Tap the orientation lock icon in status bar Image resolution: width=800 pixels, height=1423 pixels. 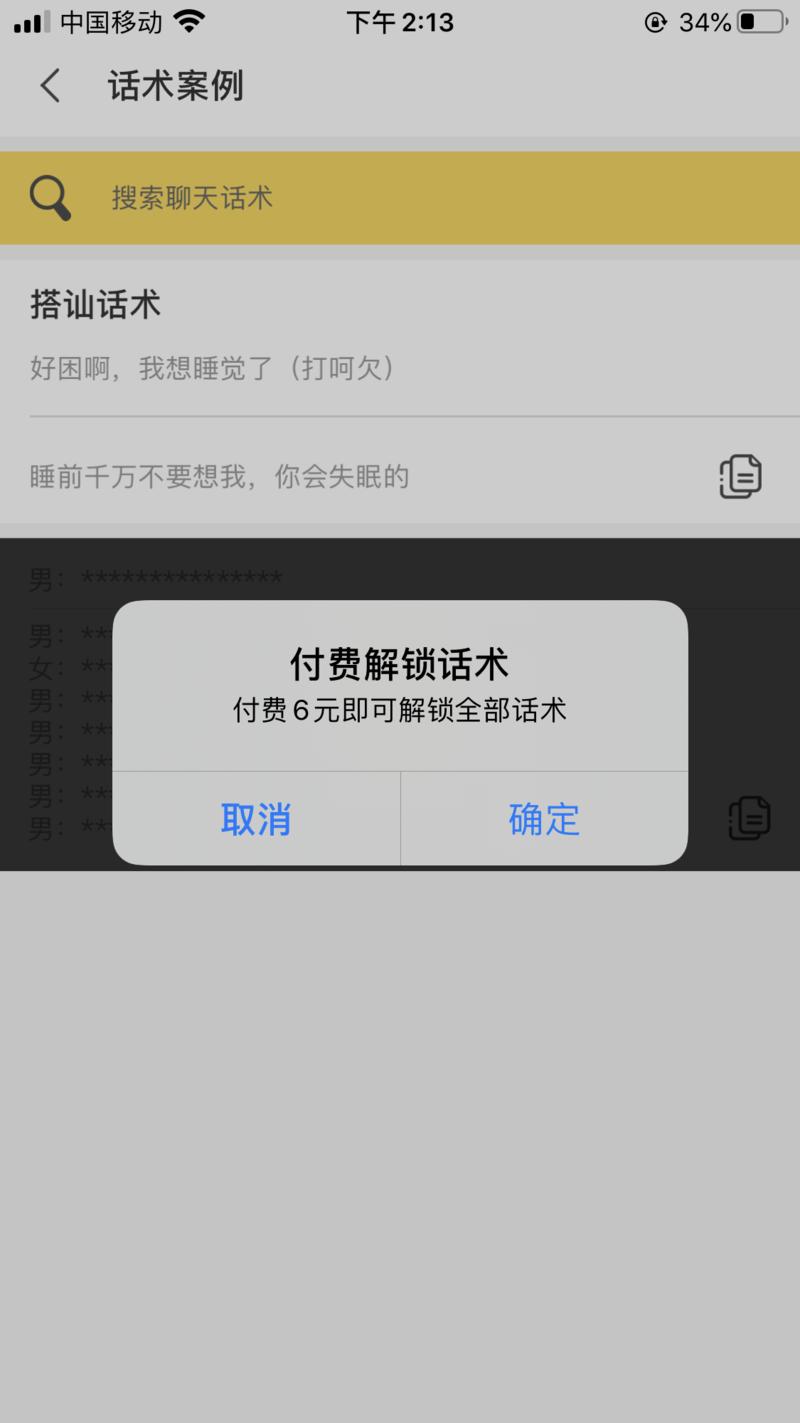[654, 22]
